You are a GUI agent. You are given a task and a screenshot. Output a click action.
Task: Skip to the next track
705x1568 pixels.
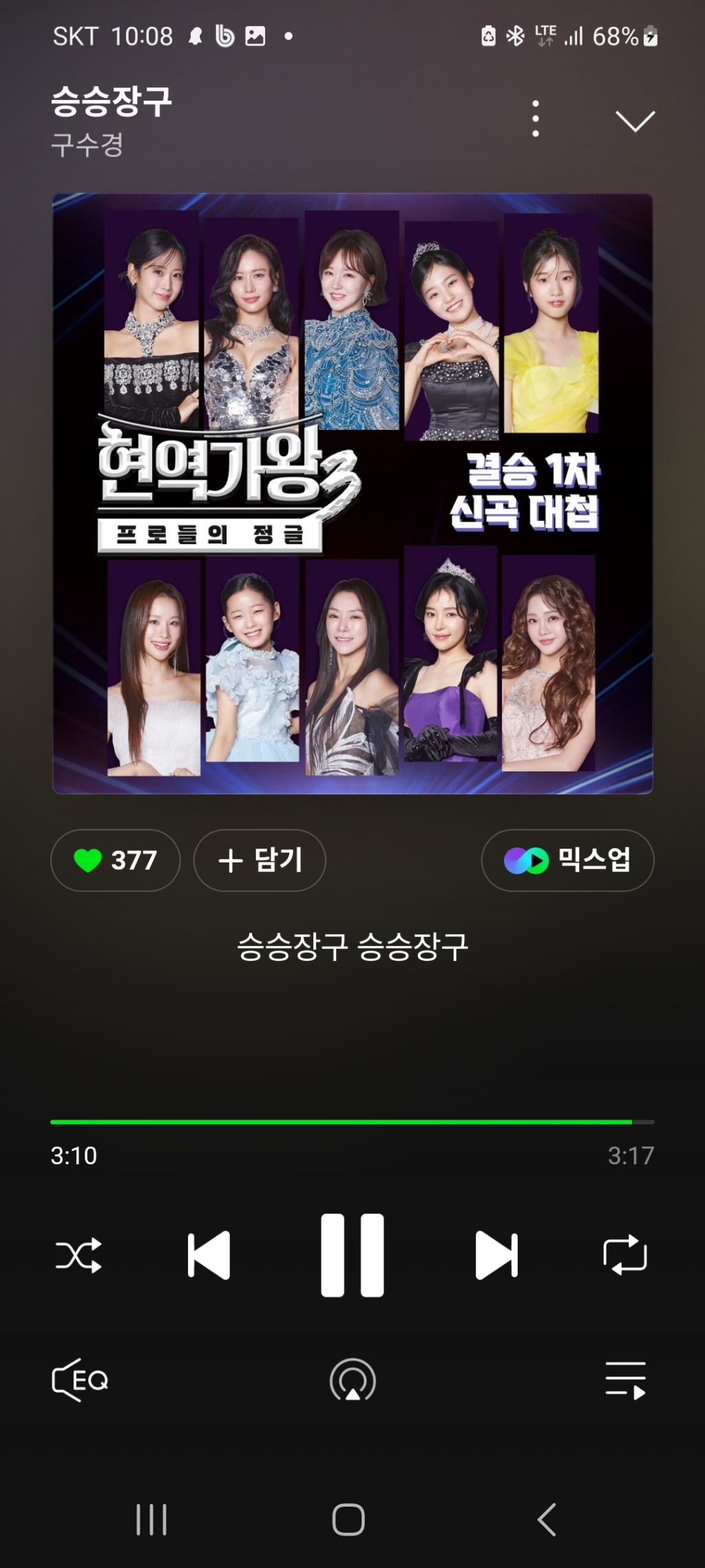496,1255
